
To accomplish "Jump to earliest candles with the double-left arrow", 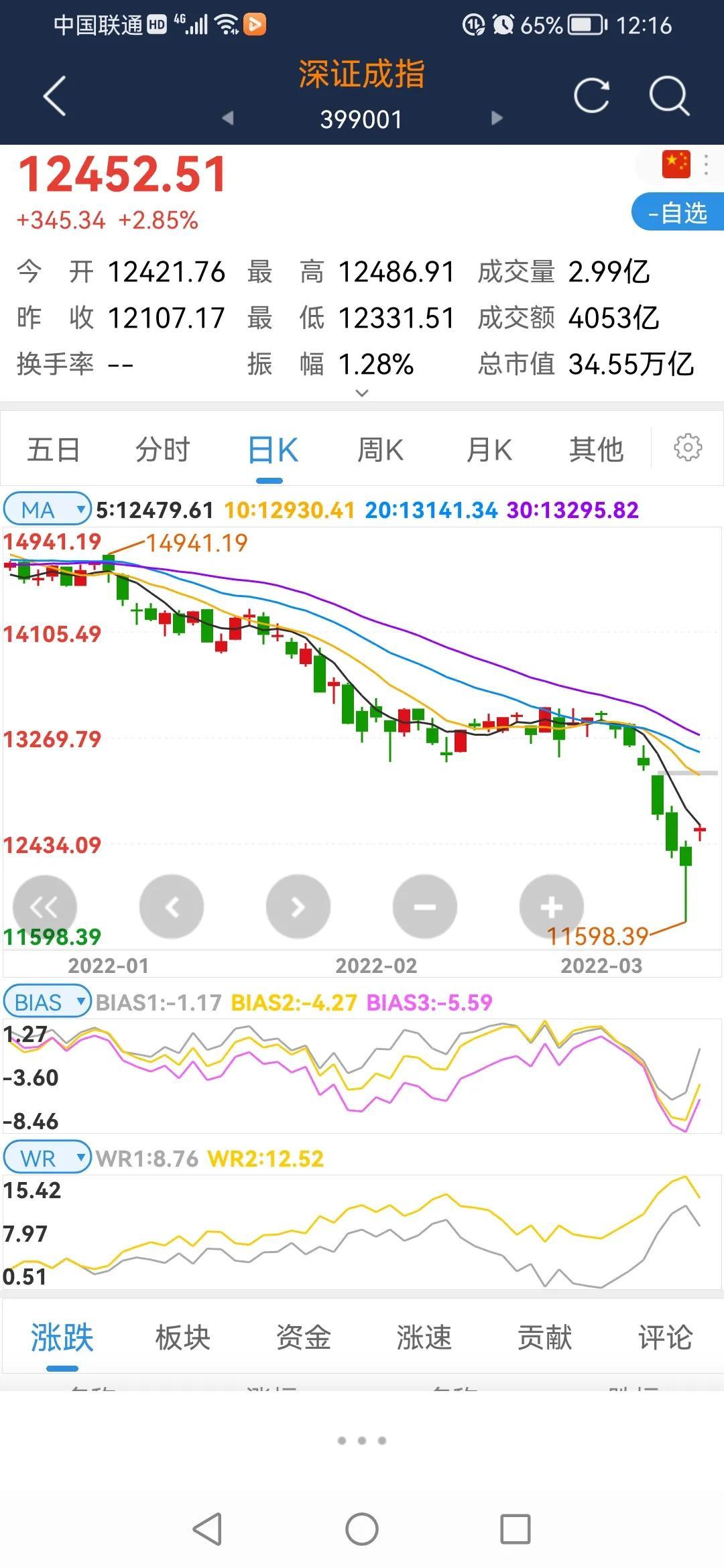I will coord(44,906).
